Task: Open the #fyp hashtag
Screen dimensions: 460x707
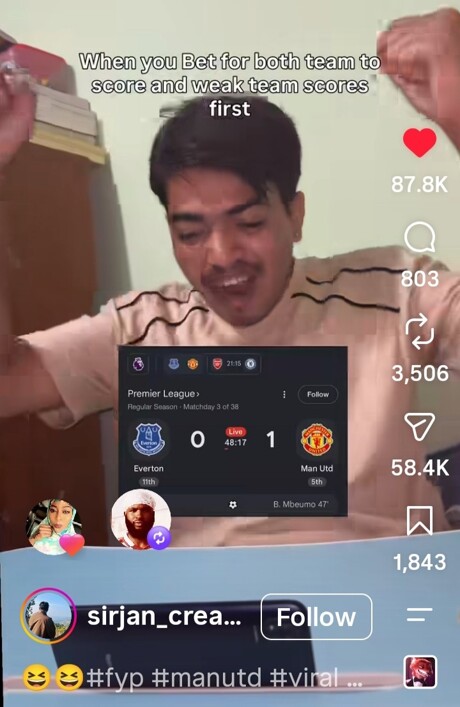Action: point(115,678)
